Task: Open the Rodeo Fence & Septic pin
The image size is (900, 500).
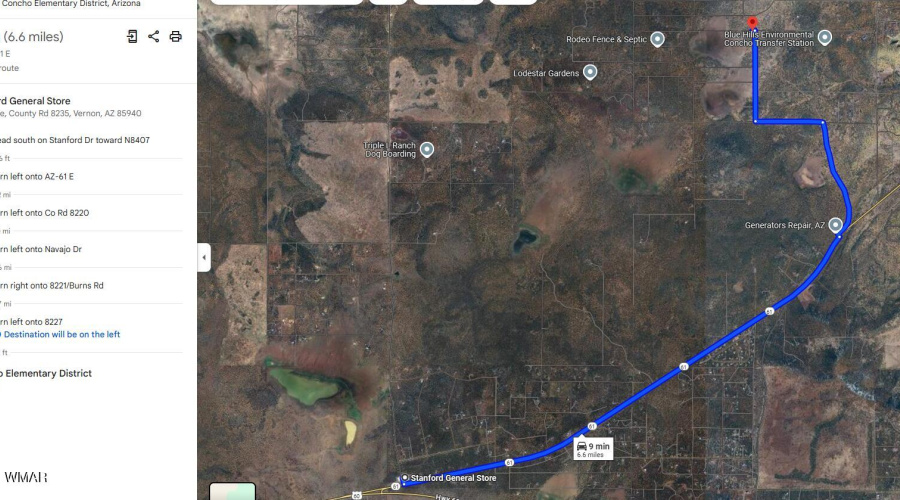Action: (657, 40)
